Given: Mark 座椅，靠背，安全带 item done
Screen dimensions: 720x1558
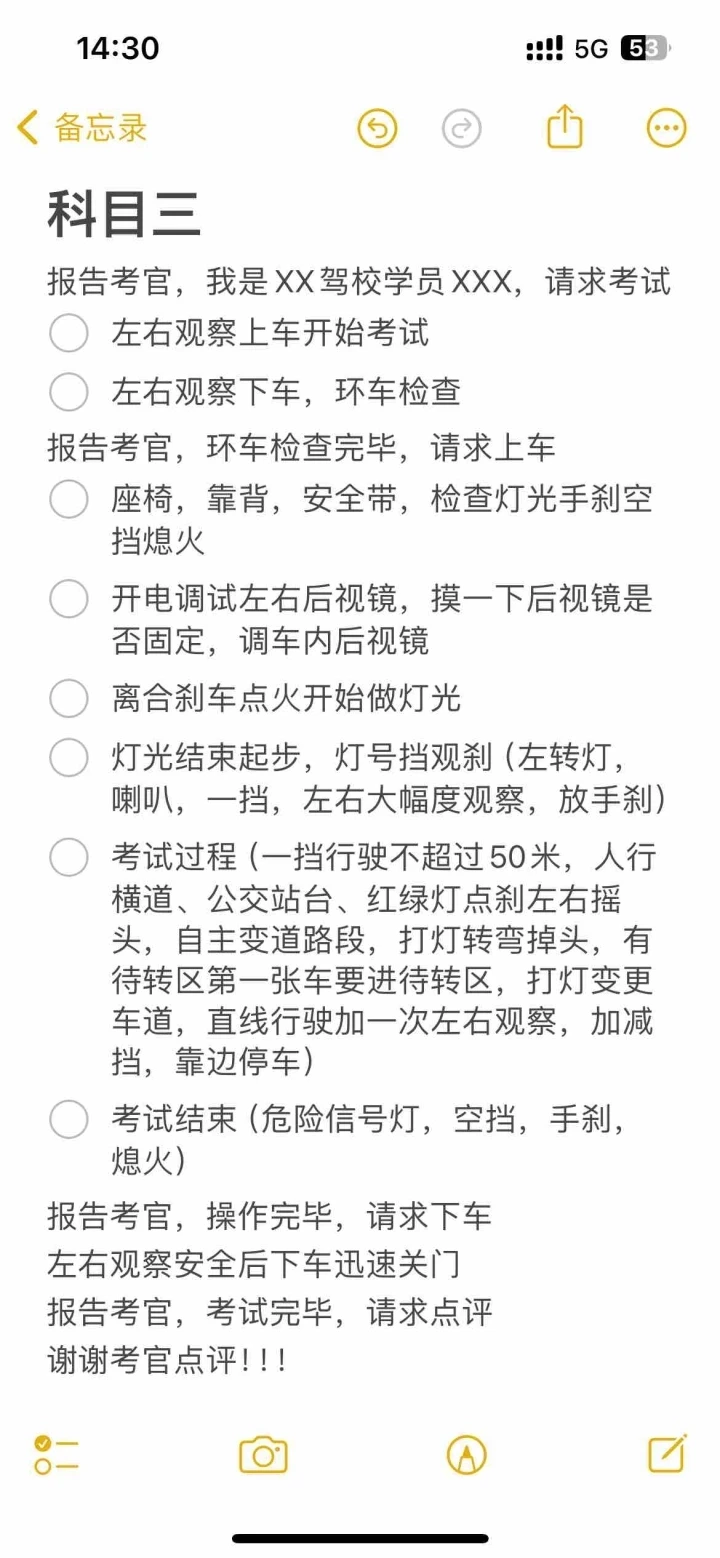Looking at the screenshot, I should point(69,498).
